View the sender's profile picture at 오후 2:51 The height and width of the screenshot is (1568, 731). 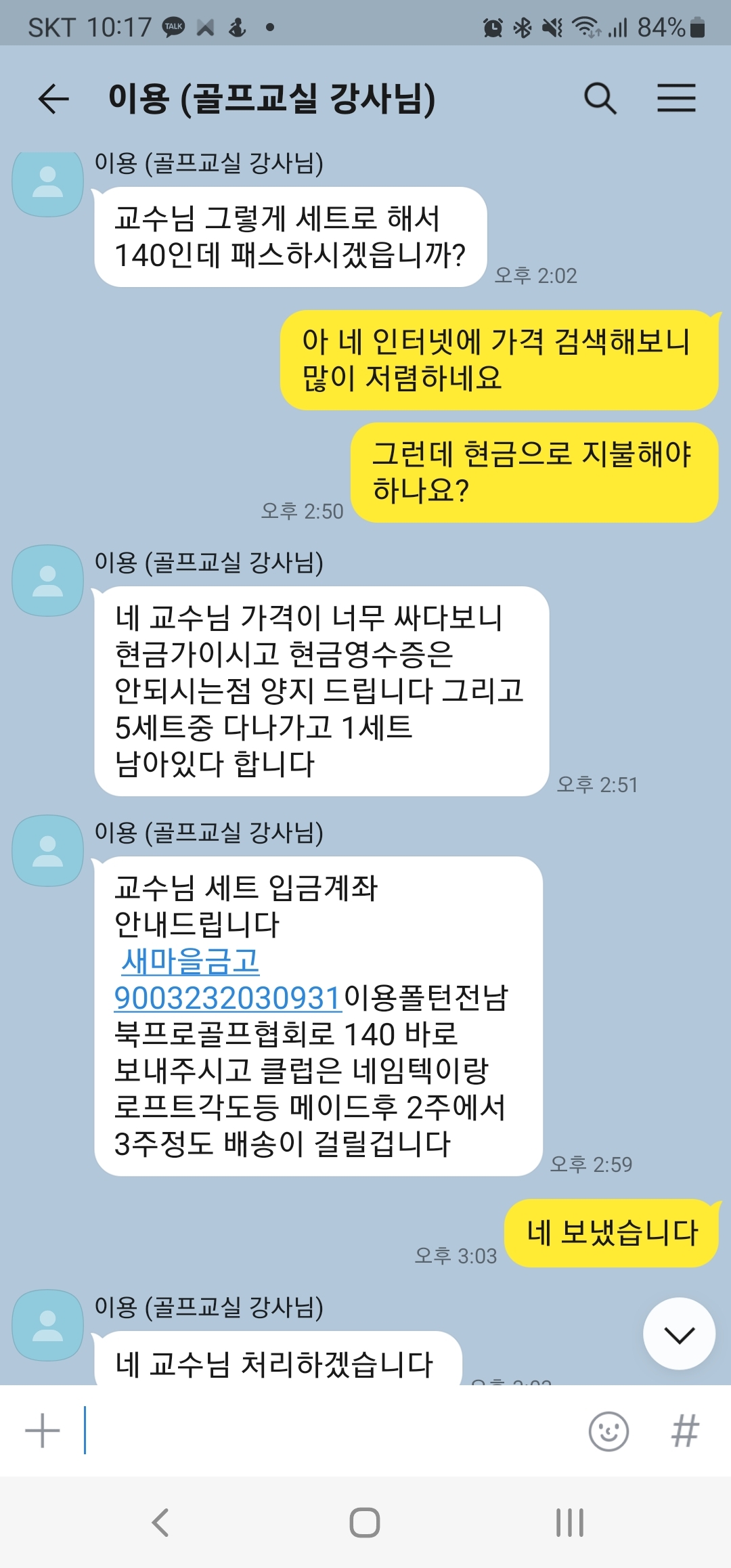(48, 581)
